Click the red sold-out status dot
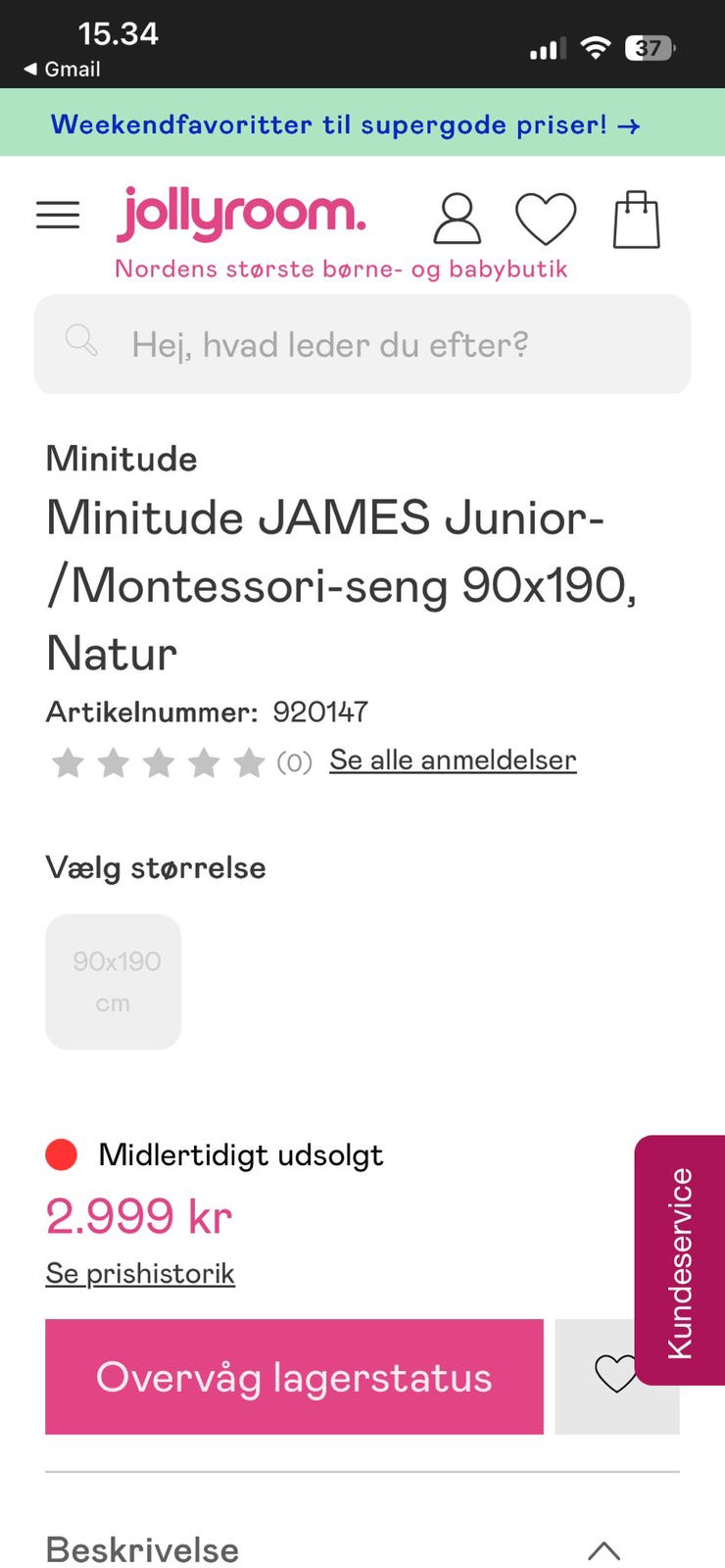The height and width of the screenshot is (1568, 725). pos(61,1154)
